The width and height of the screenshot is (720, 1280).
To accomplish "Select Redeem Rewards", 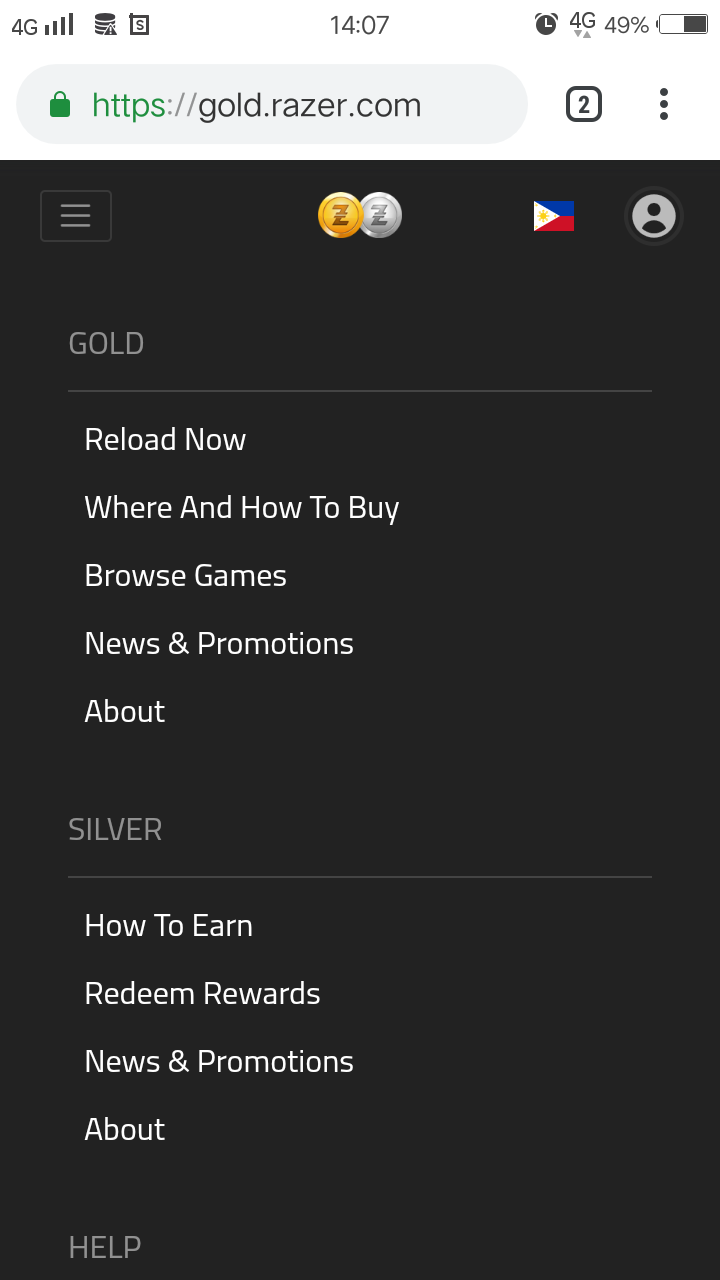I will point(202,993).
